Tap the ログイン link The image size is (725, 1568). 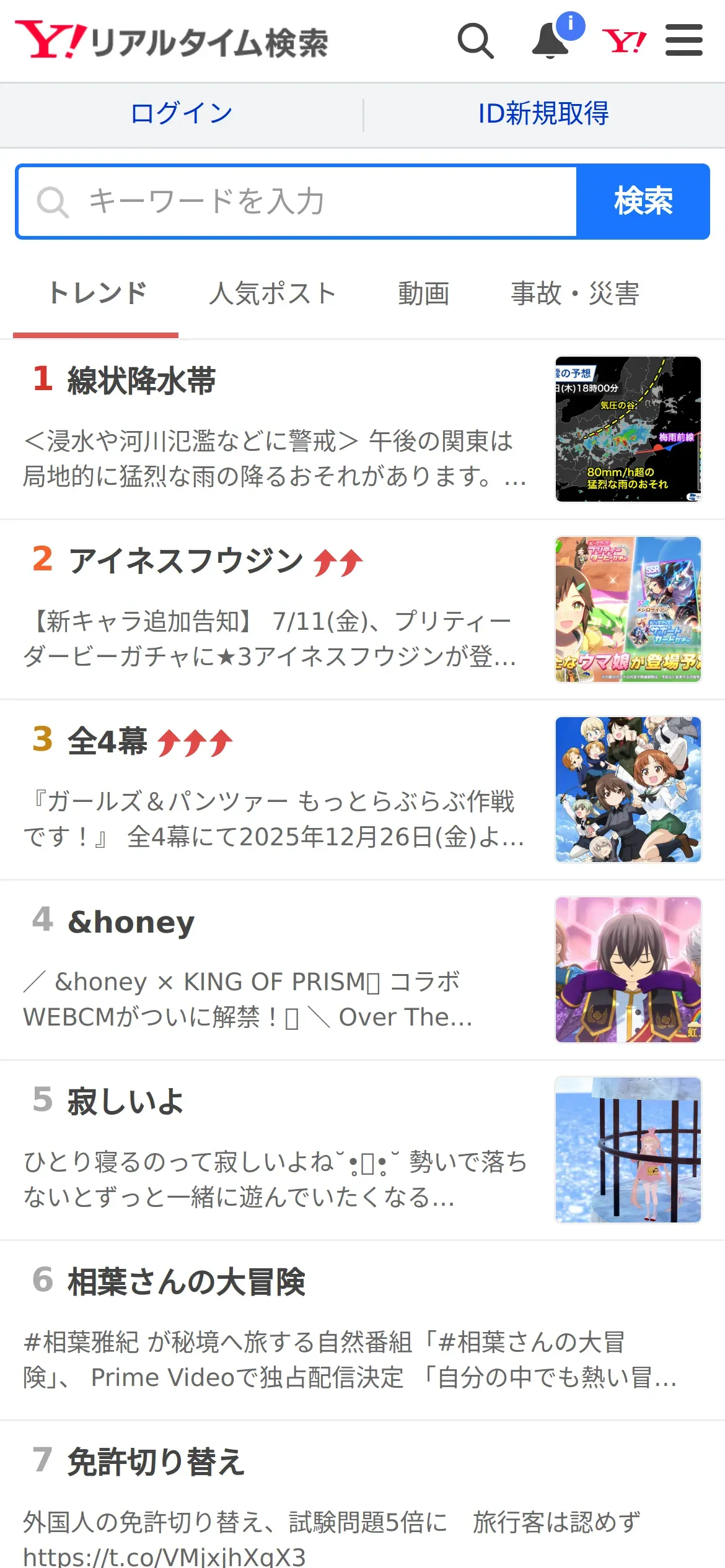181,114
